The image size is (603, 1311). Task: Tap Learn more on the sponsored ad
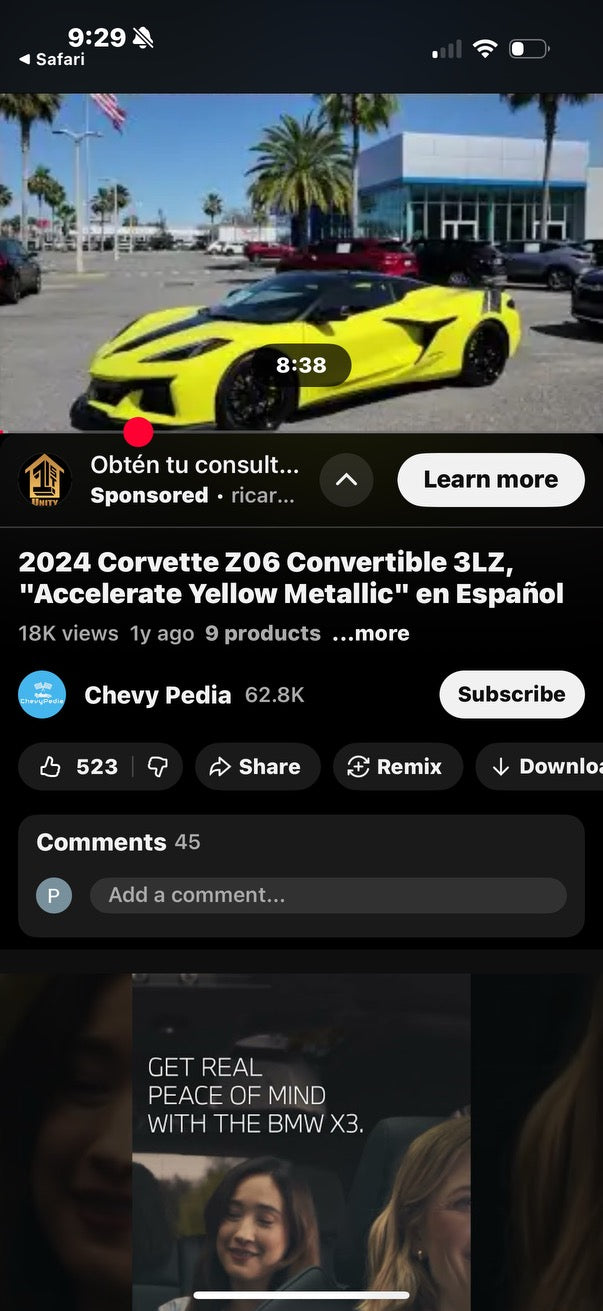[x=490, y=480]
